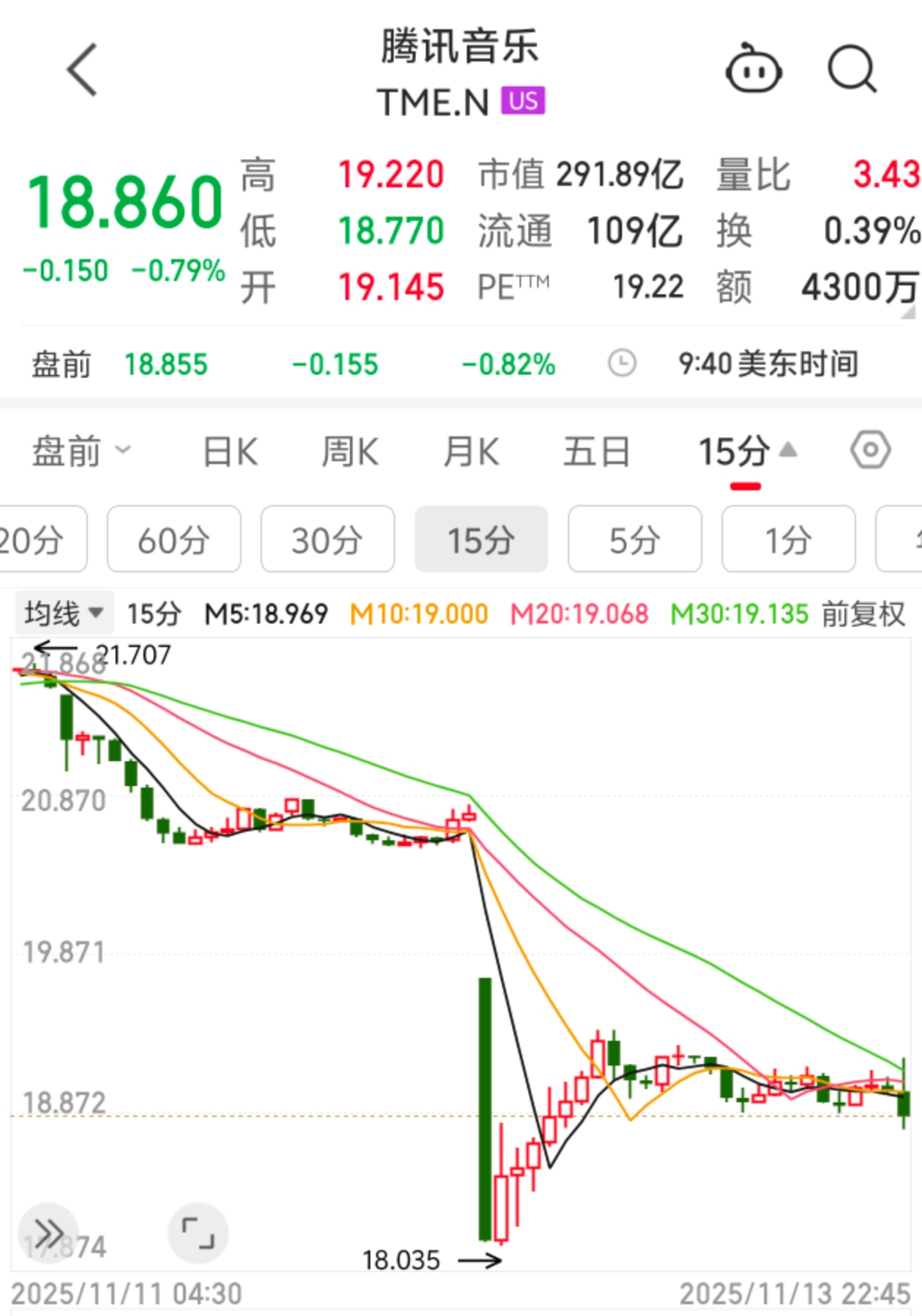Select the US market badge next to TME.N

pos(522,100)
